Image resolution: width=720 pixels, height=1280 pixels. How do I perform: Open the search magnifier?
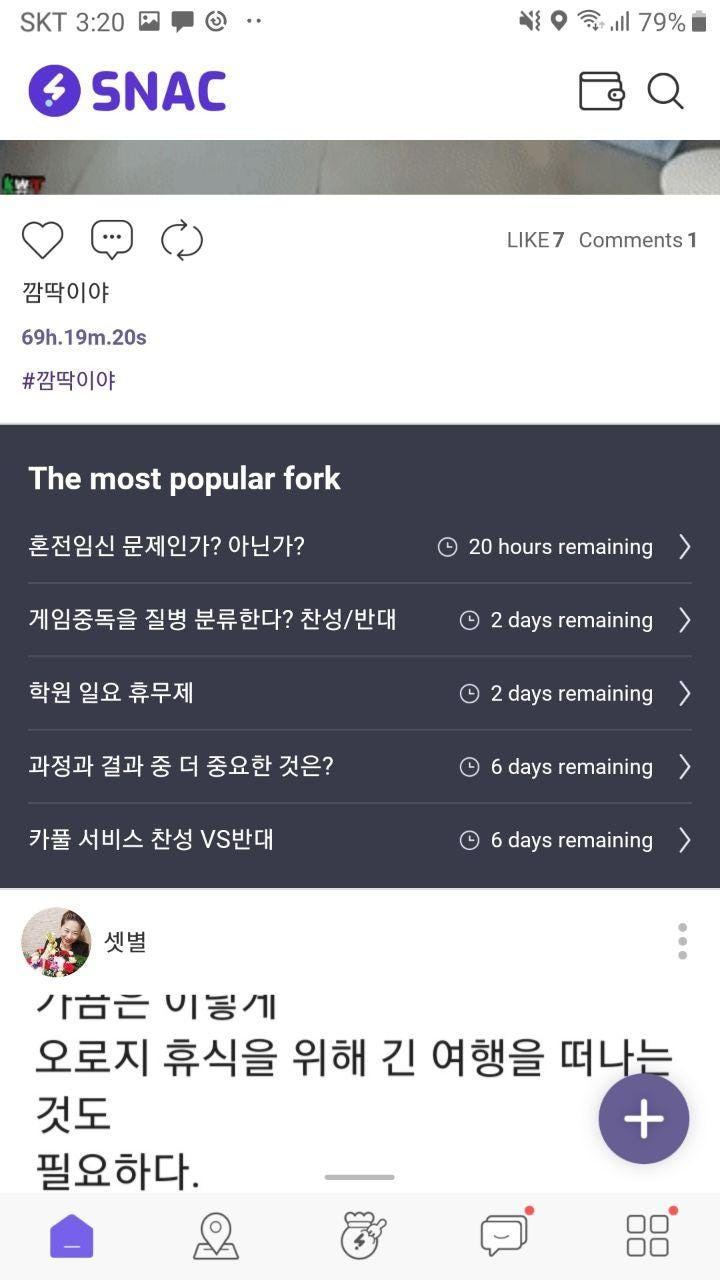(665, 91)
